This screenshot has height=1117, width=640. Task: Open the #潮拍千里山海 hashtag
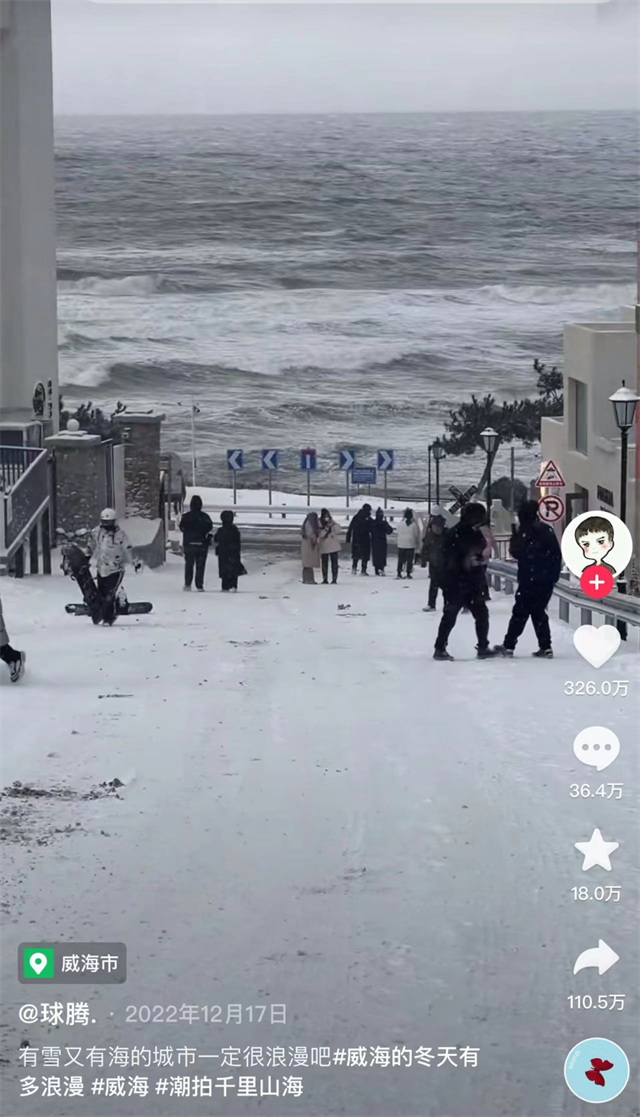[x=229, y=1086]
